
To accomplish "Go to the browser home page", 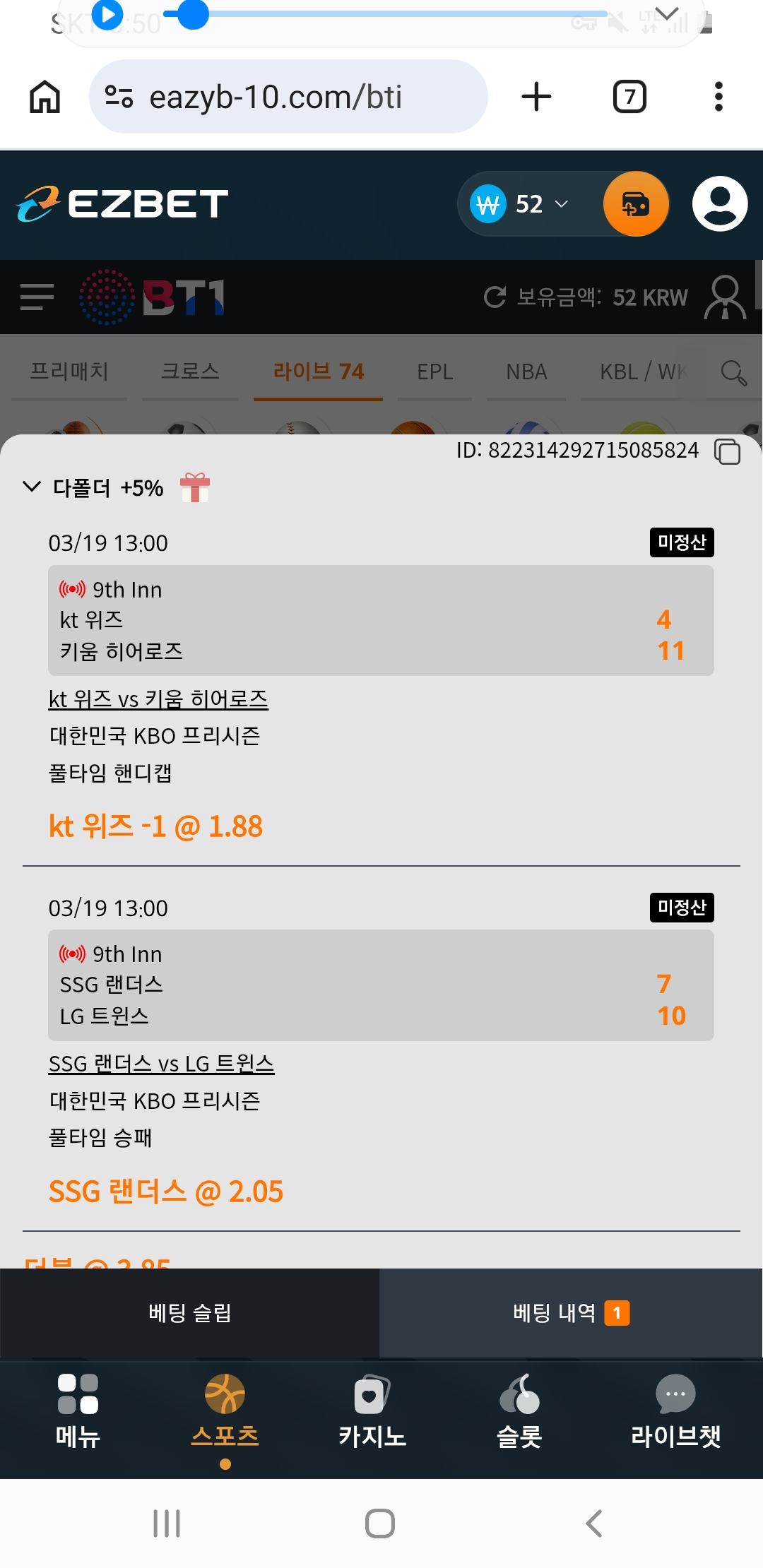I will click(x=45, y=97).
